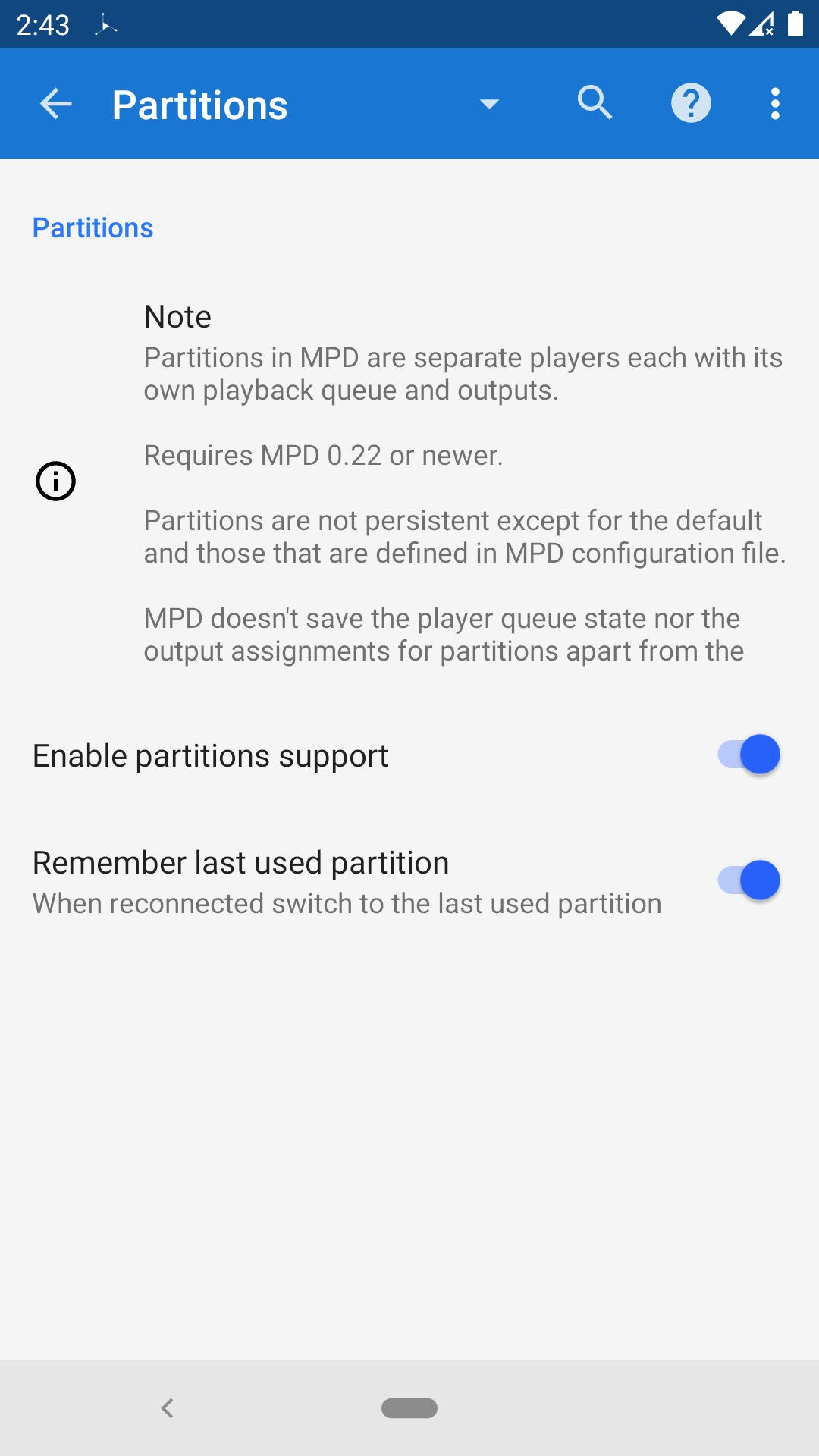The height and width of the screenshot is (1456, 819).
Task: Open the Note about MPD partitions
Action: pos(463,482)
